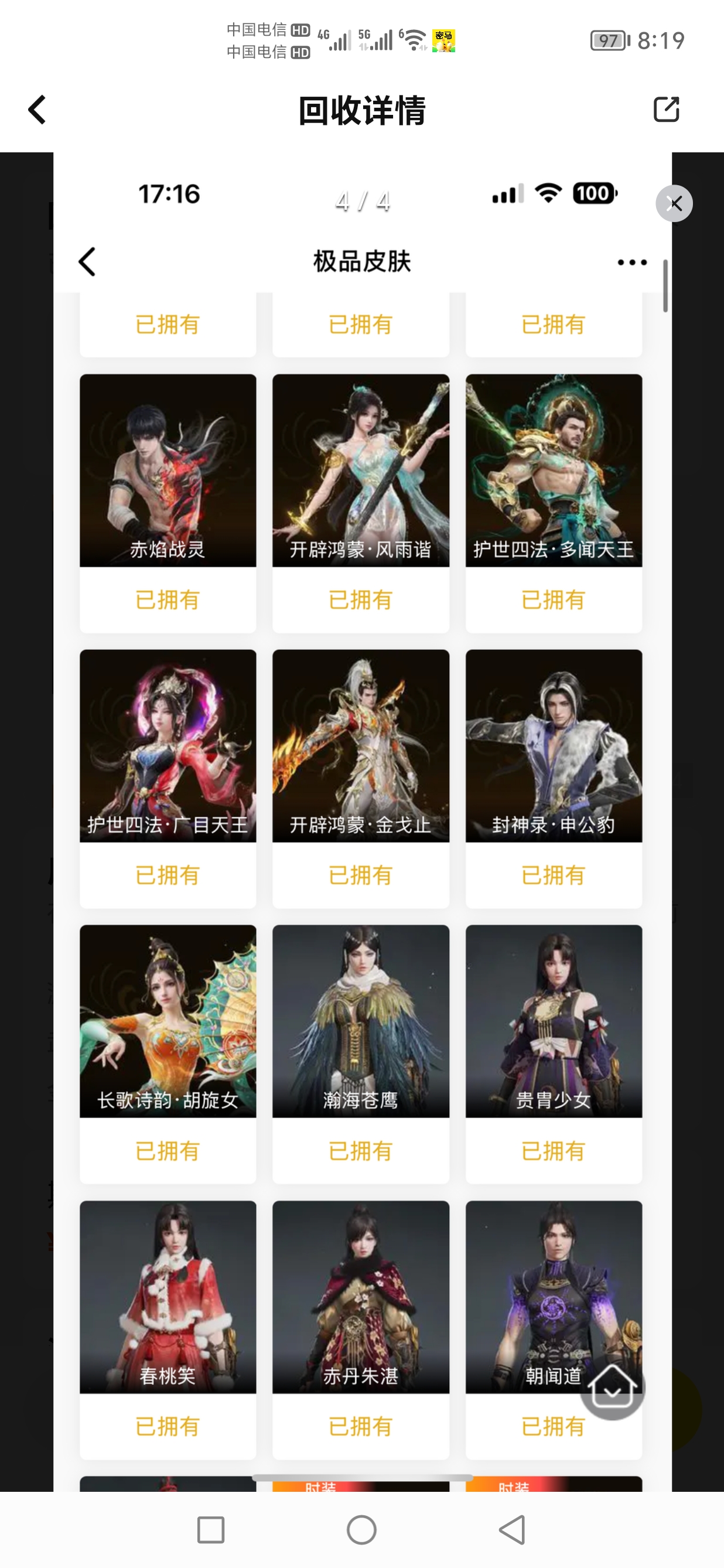724x1568 pixels.
Task: Close the image preview overlay
Action: 674,203
